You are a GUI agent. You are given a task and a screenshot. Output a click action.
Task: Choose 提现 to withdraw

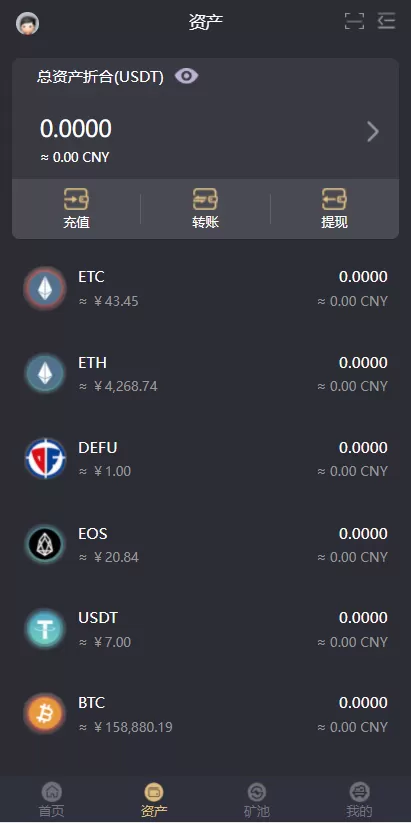pos(334,209)
